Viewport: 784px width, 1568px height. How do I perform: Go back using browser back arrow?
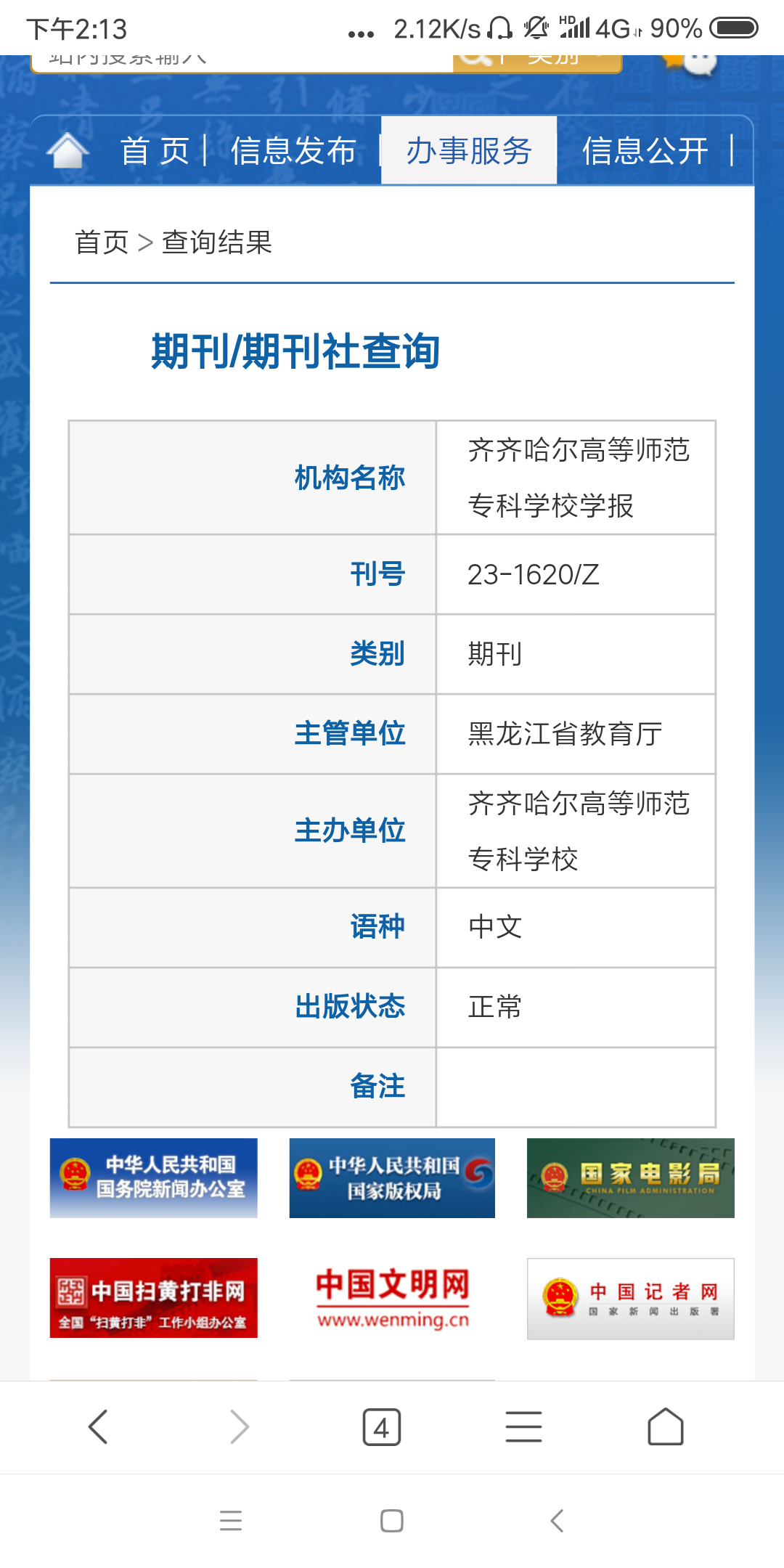(x=98, y=1426)
